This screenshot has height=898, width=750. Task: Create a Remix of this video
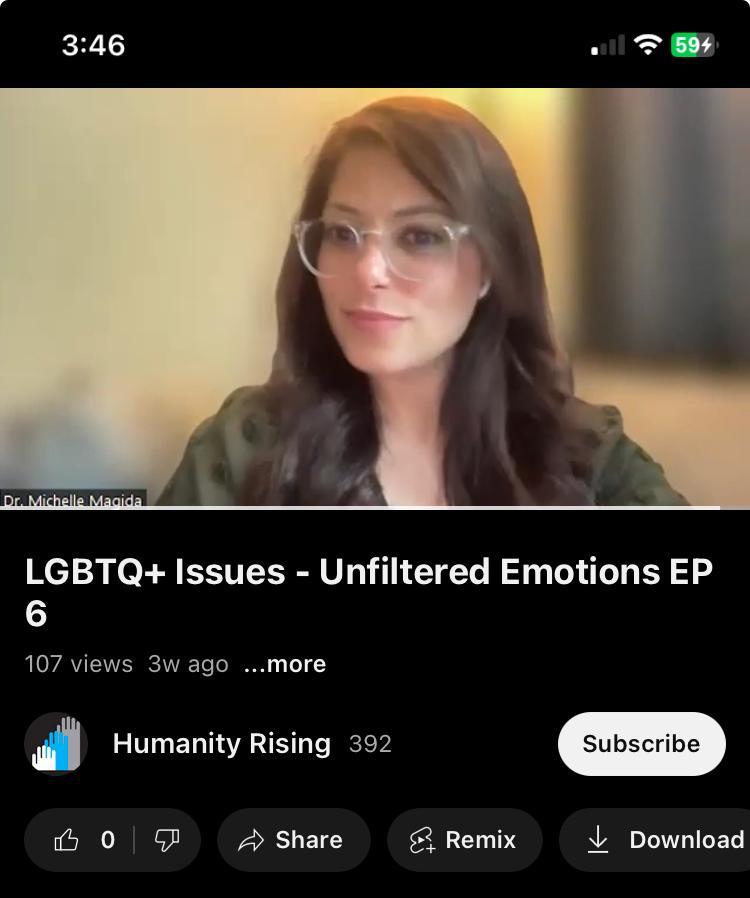coord(464,840)
